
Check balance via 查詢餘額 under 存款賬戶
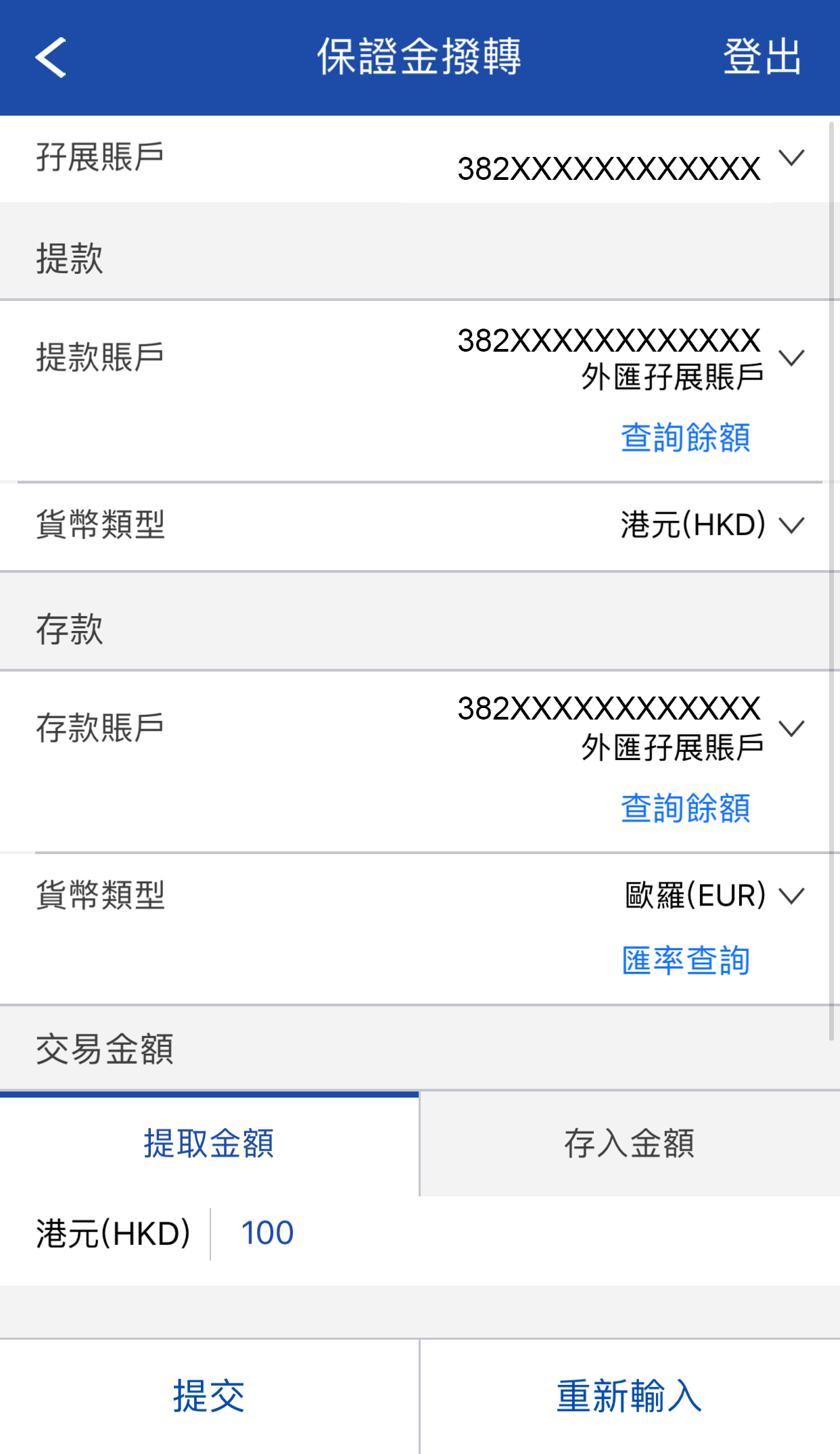(685, 808)
